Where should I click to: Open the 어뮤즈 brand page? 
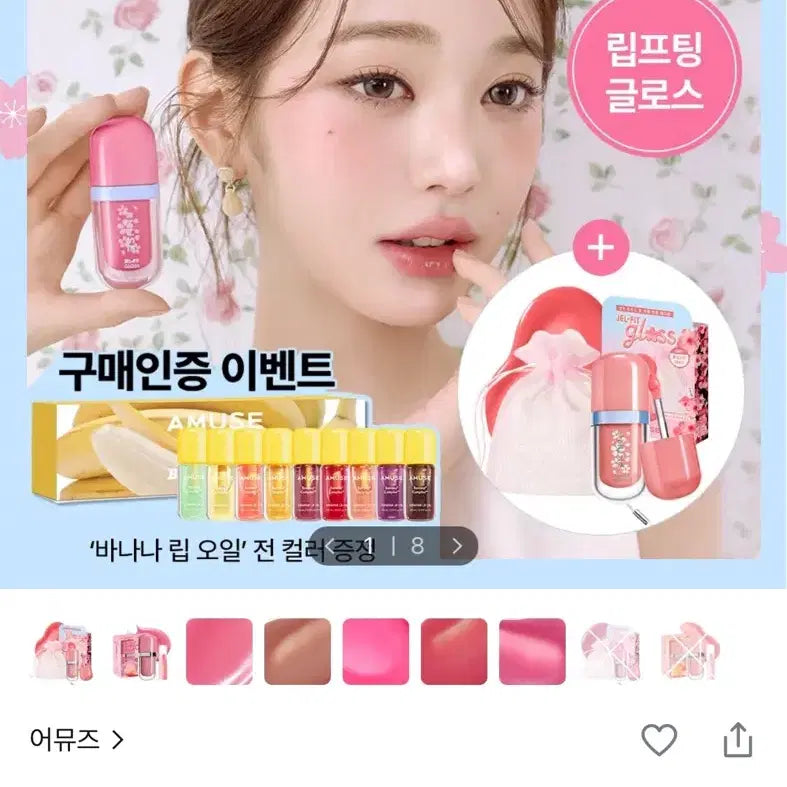pyautogui.click(x=77, y=741)
